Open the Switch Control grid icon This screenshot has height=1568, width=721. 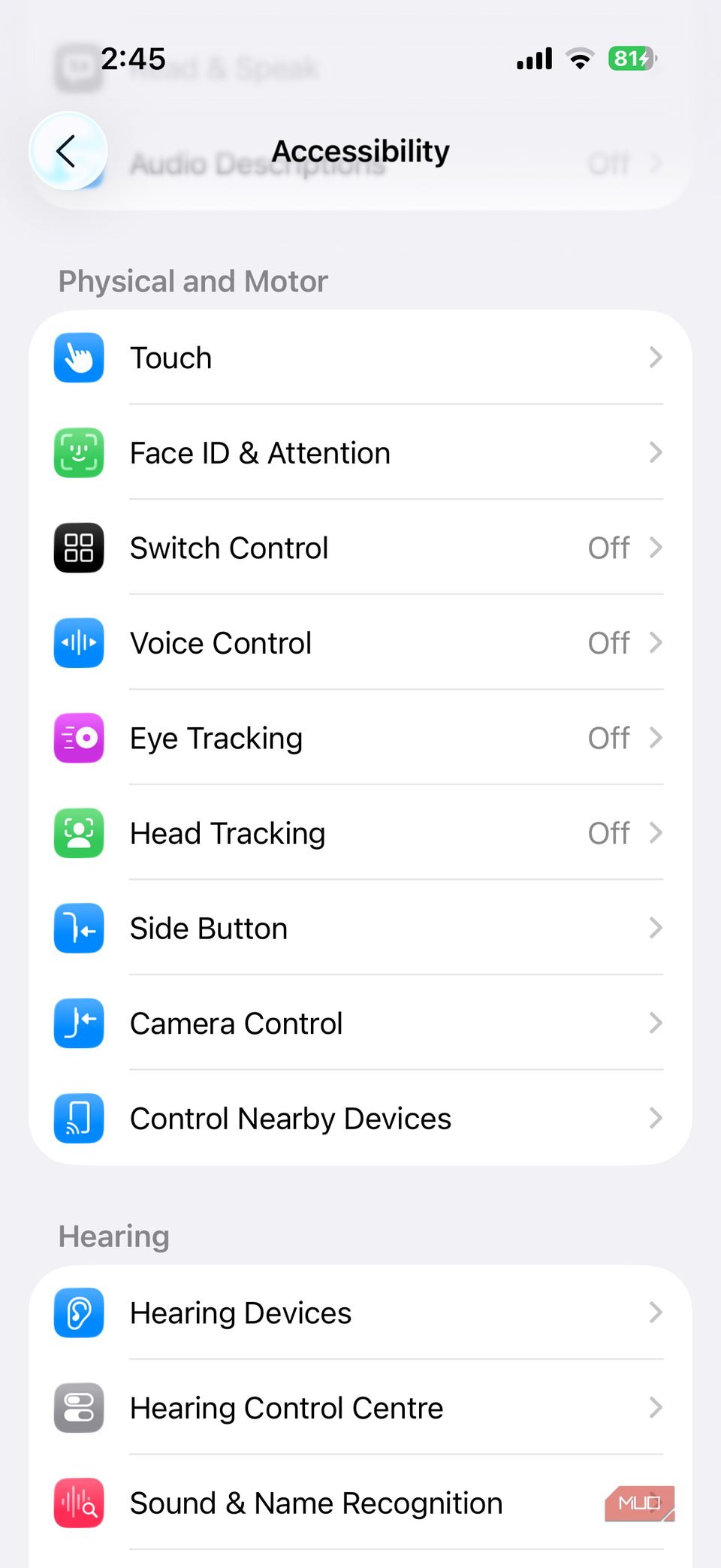(x=78, y=548)
